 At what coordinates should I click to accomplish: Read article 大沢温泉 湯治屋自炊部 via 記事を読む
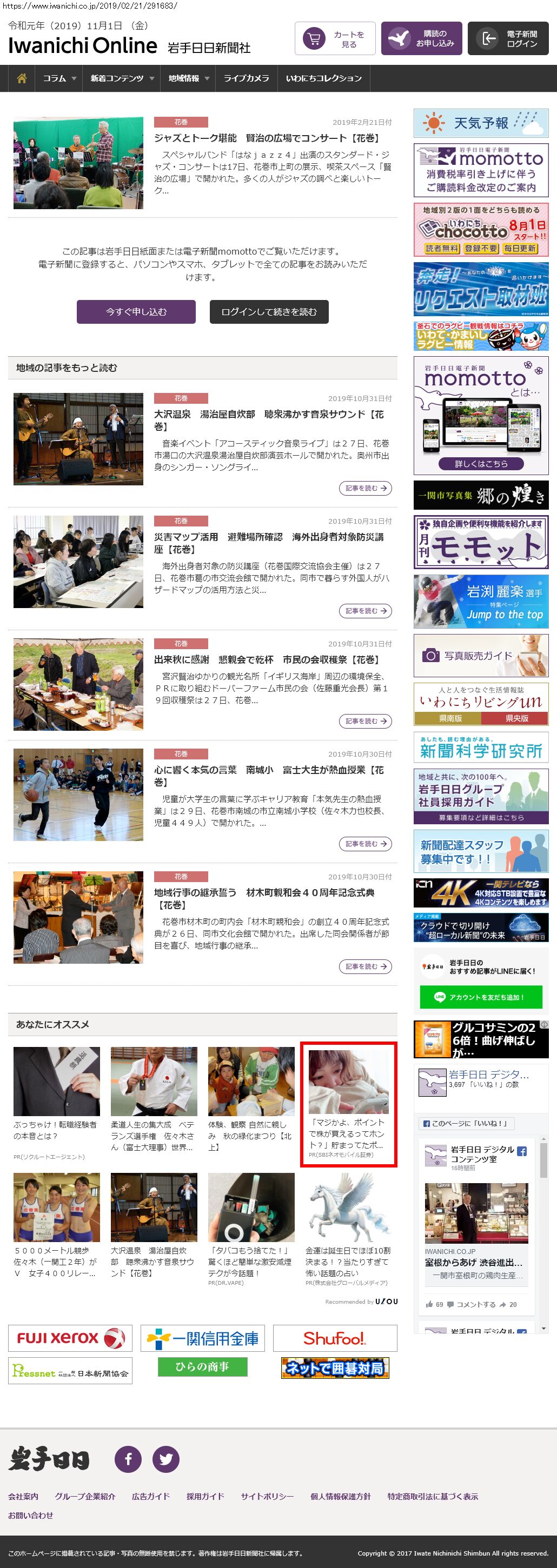coord(364,488)
